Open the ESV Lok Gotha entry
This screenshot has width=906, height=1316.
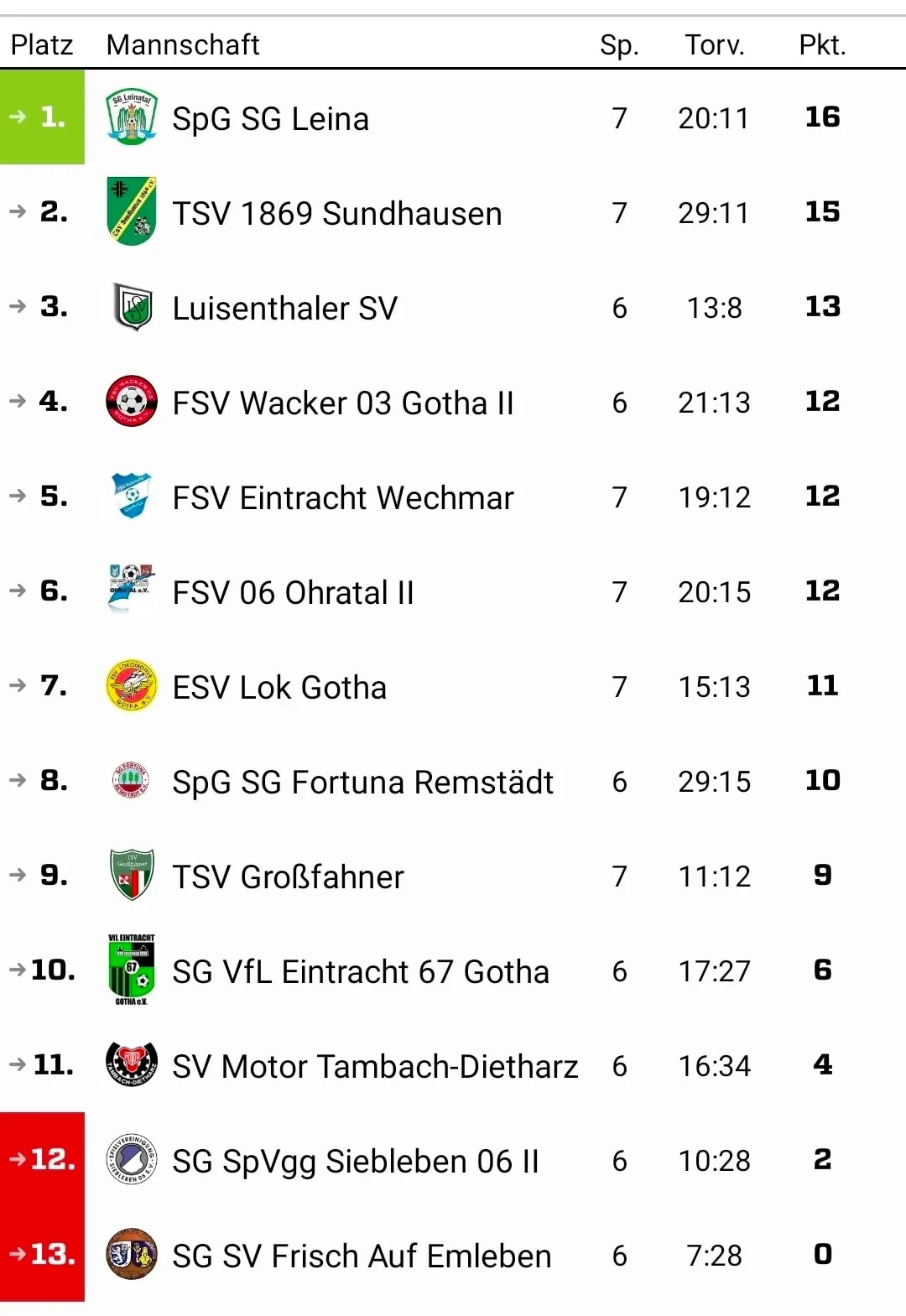[x=279, y=688]
